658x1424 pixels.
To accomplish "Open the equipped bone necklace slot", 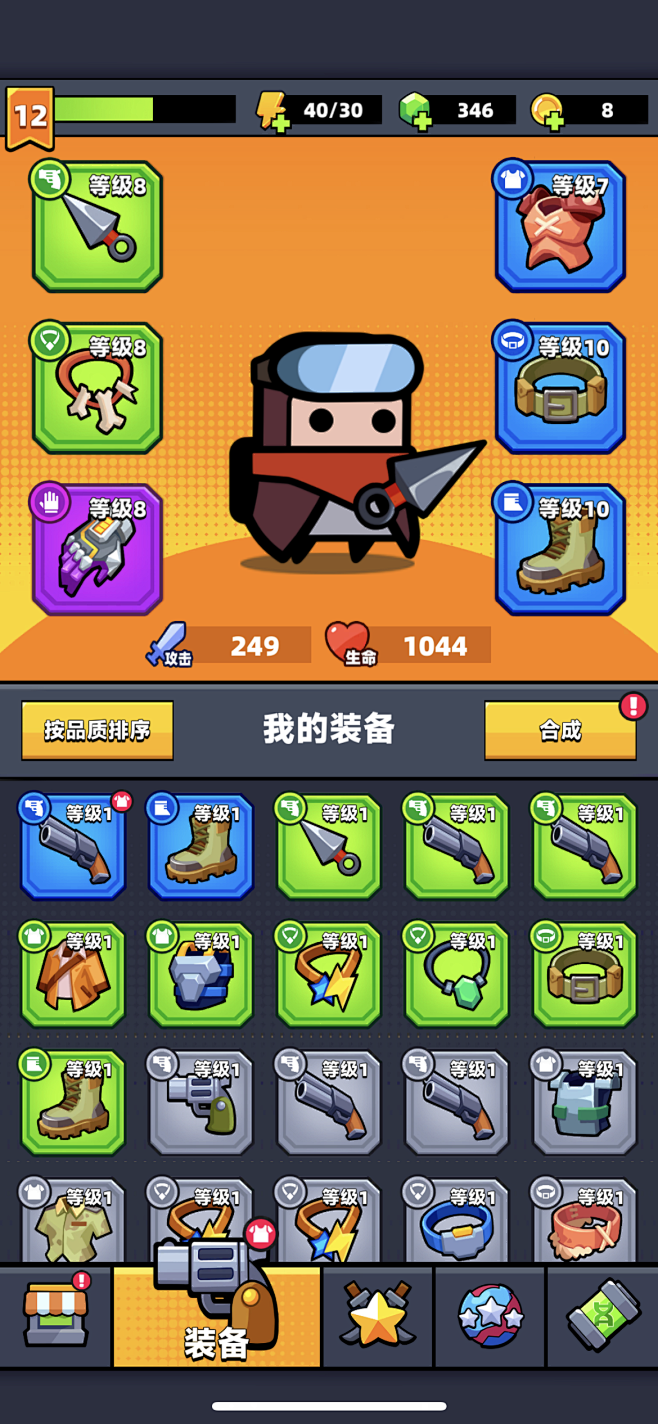I will (x=97, y=388).
